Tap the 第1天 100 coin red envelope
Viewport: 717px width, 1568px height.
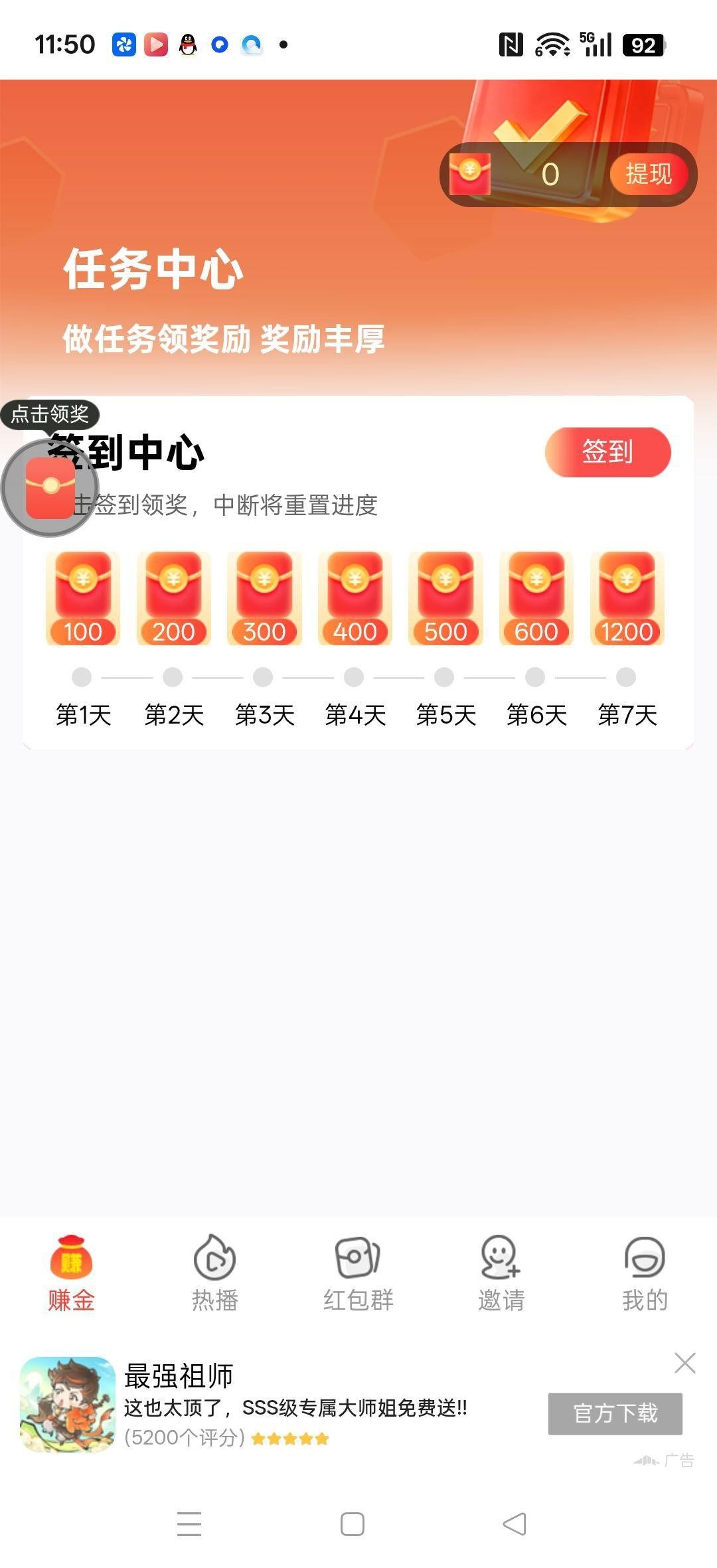coord(82,596)
